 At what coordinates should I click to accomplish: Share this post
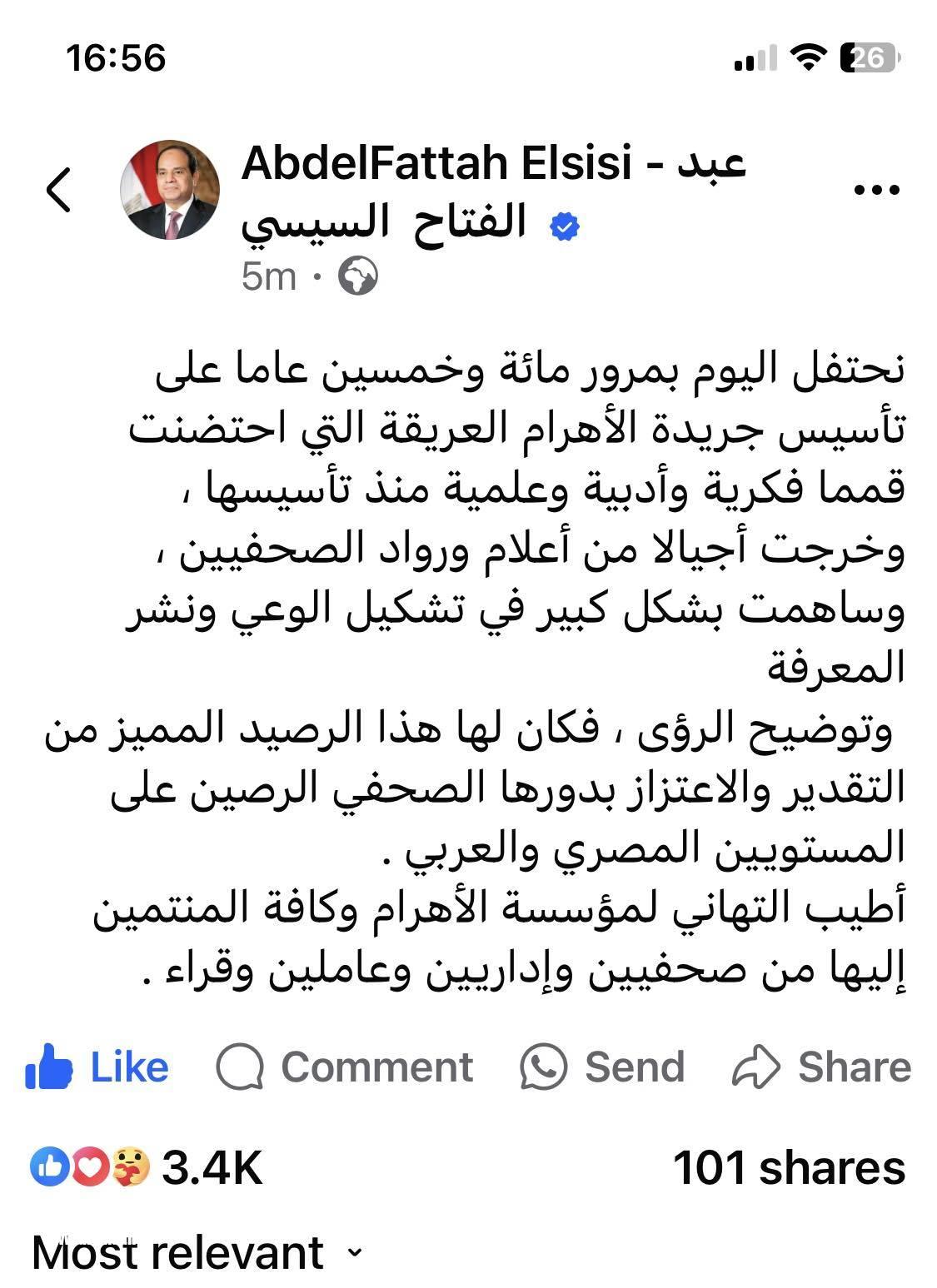(x=822, y=1067)
